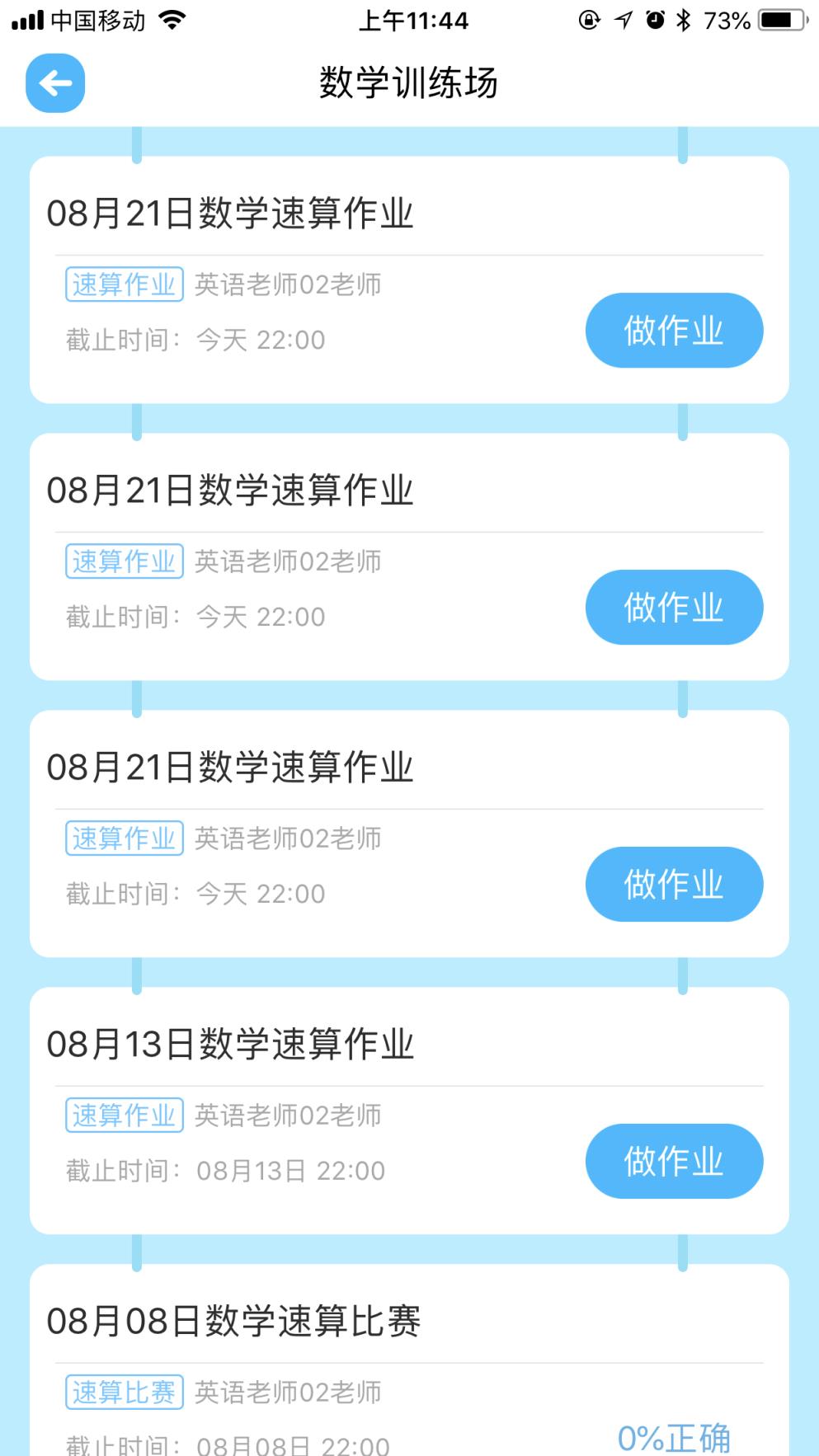Tap 做作业 on the first 08月21日 homework
Screen dimensions: 819x1456
[673, 330]
